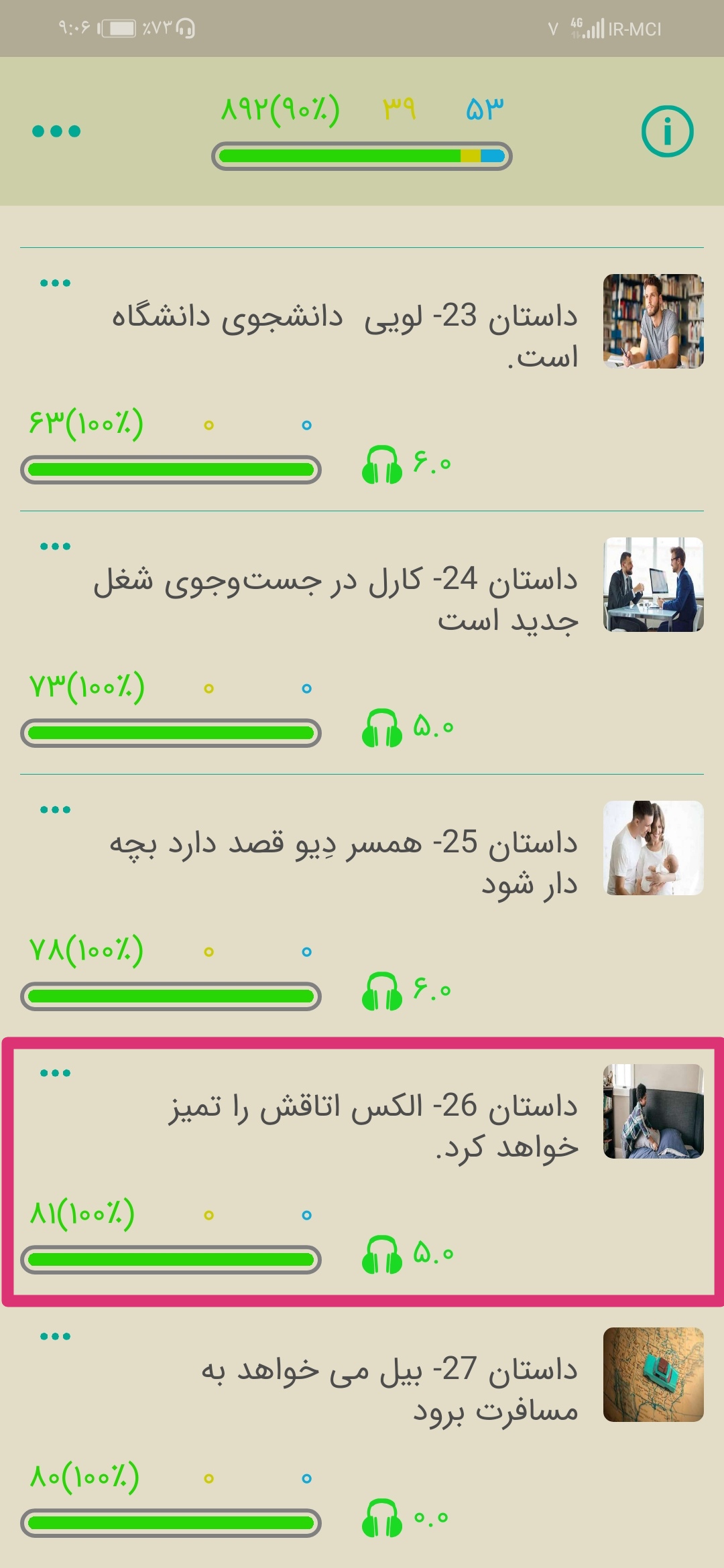Open three-dot options for story 27
Image resolution: width=724 pixels, height=1568 pixels.
(55, 1337)
